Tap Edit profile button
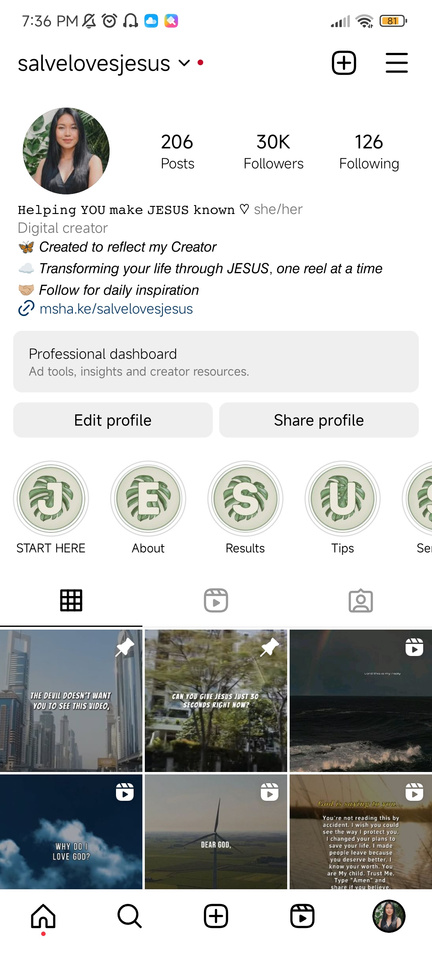 click(x=113, y=420)
